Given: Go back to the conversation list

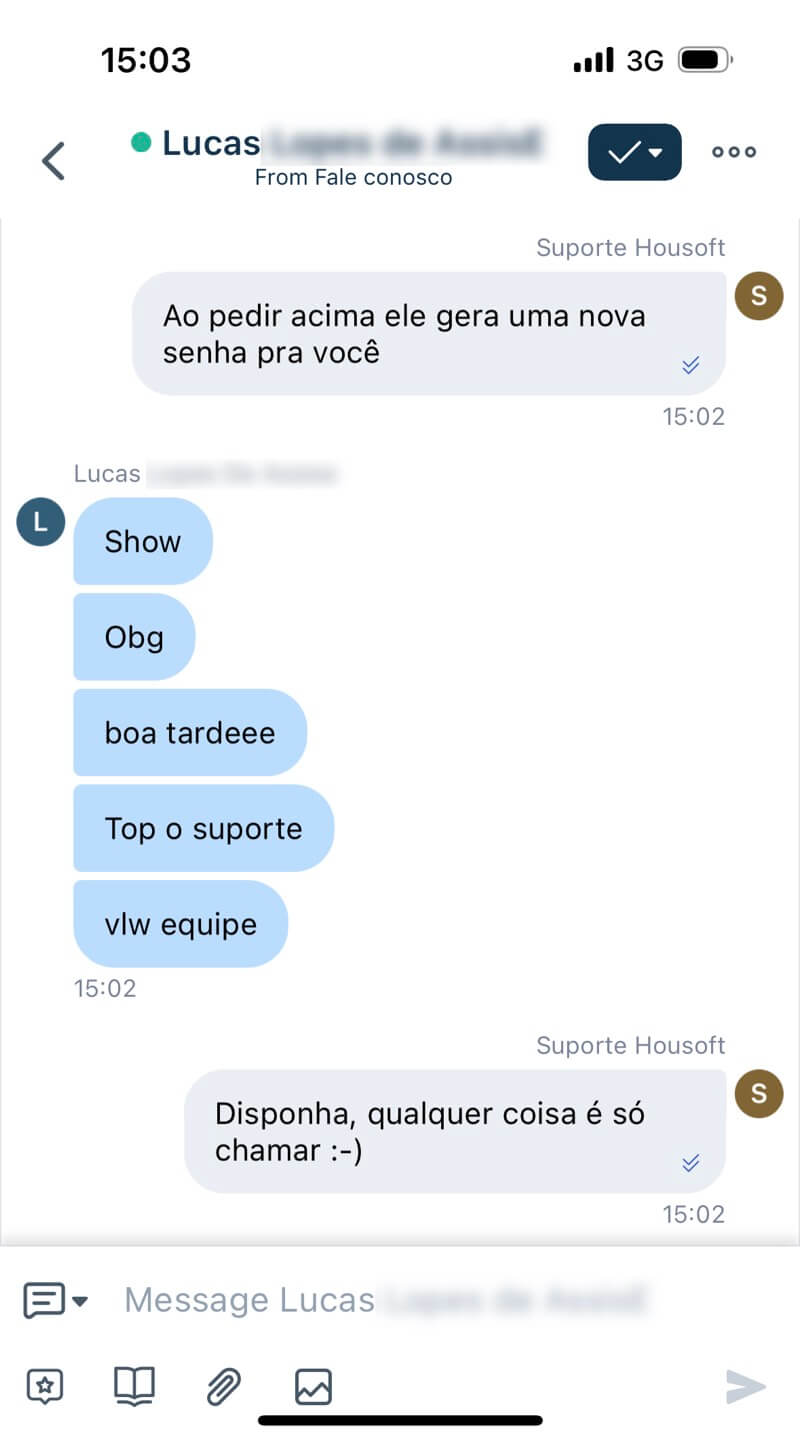Looking at the screenshot, I should click(53, 160).
